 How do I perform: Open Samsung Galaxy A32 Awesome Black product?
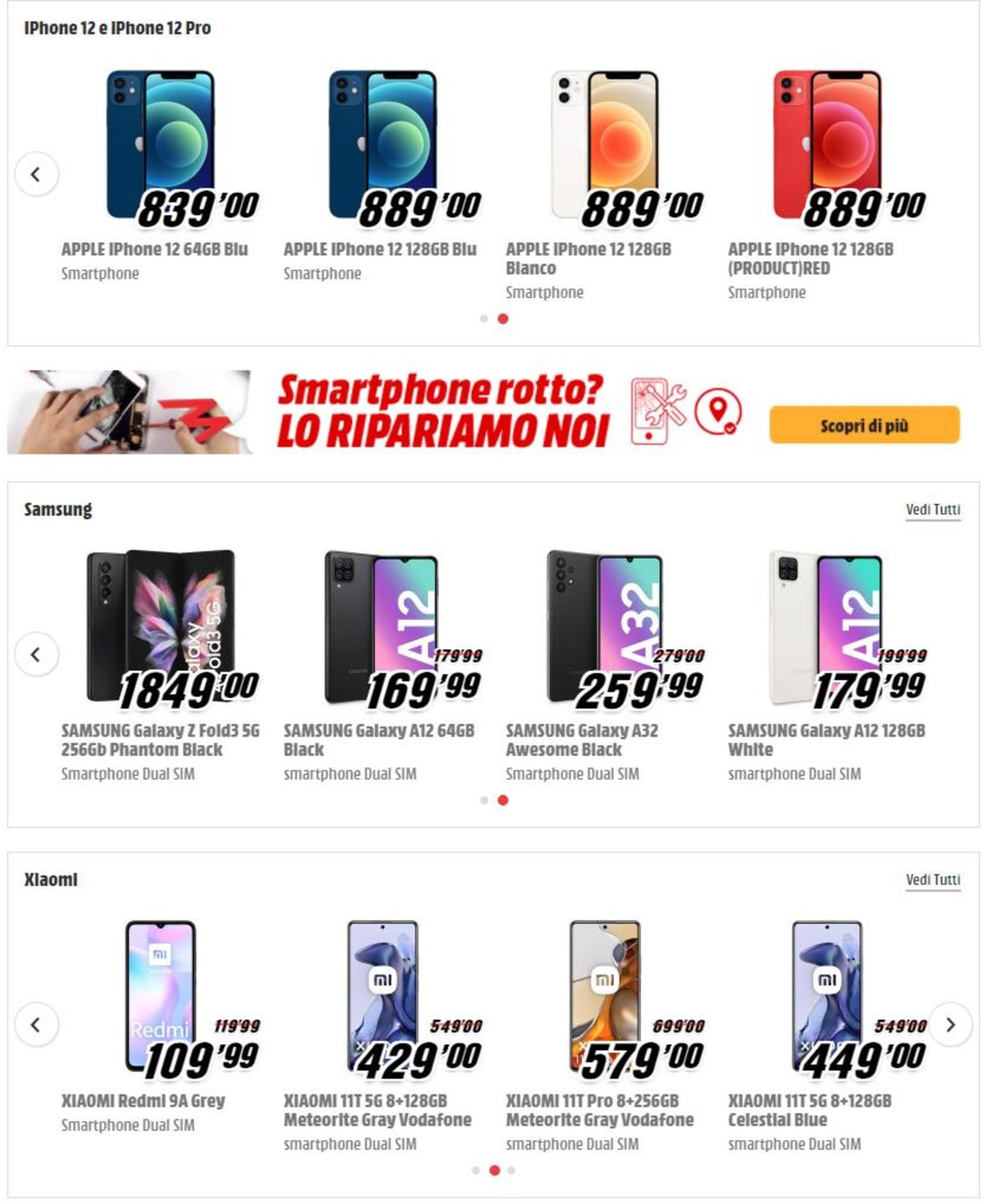581,739
